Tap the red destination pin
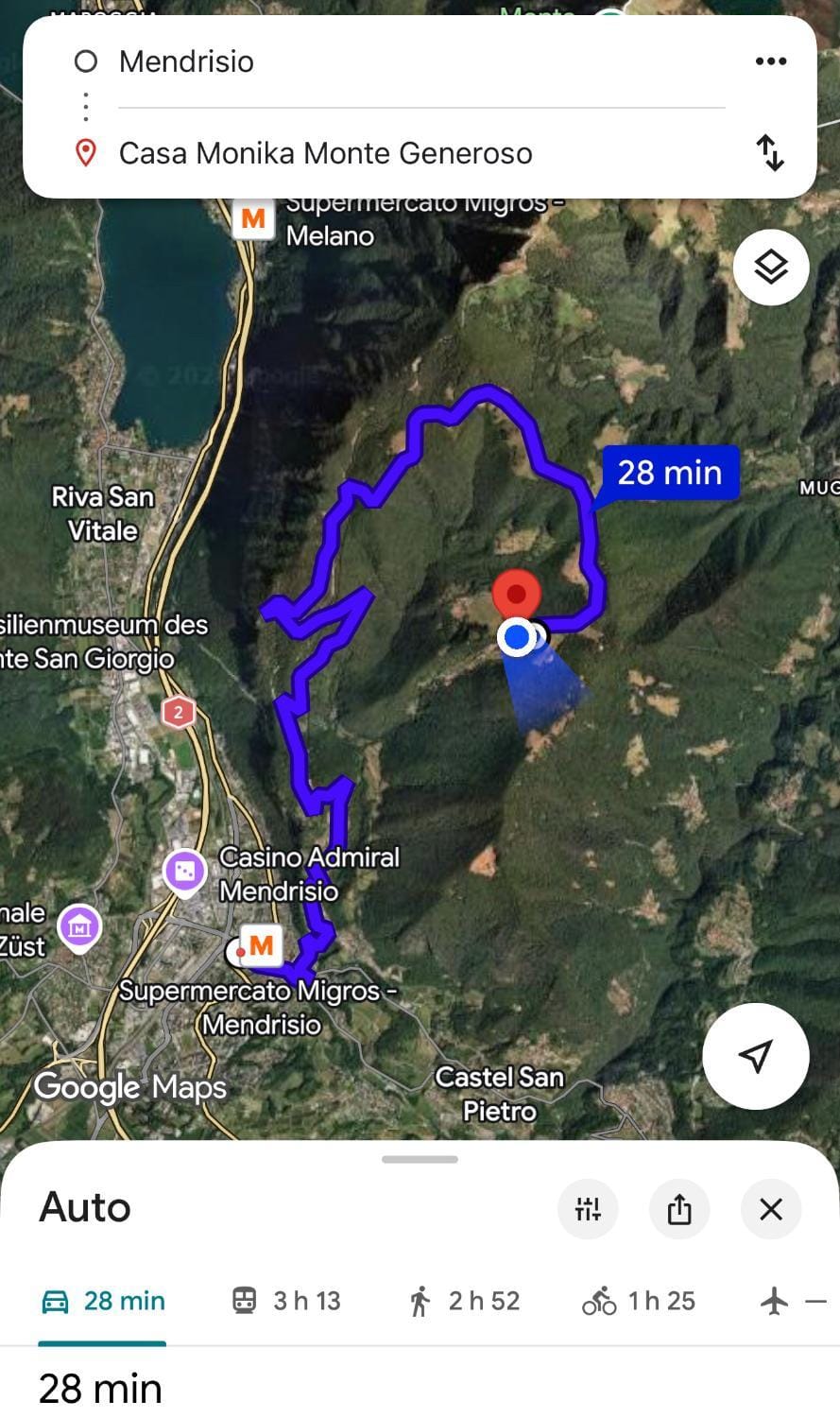 tap(516, 598)
